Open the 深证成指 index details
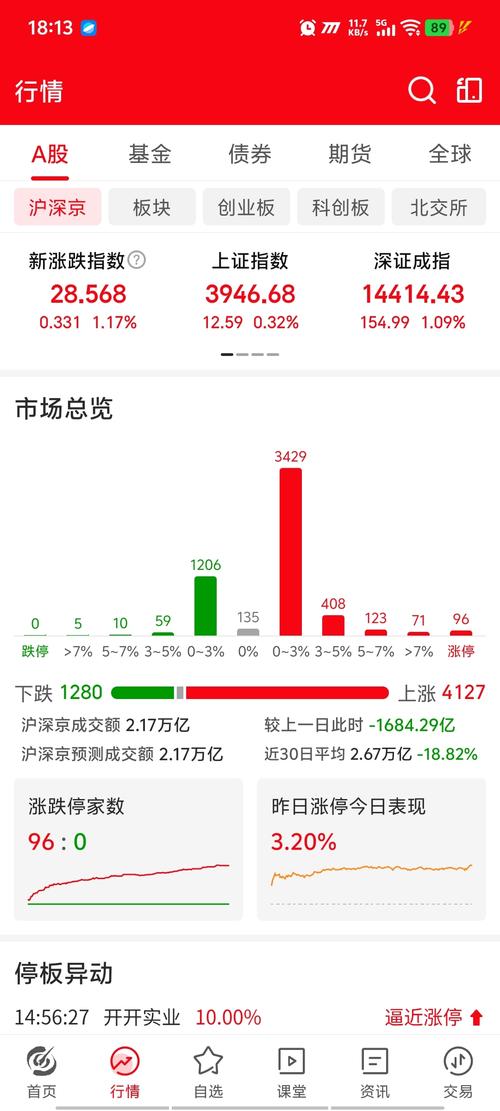500x1111 pixels. [413, 291]
